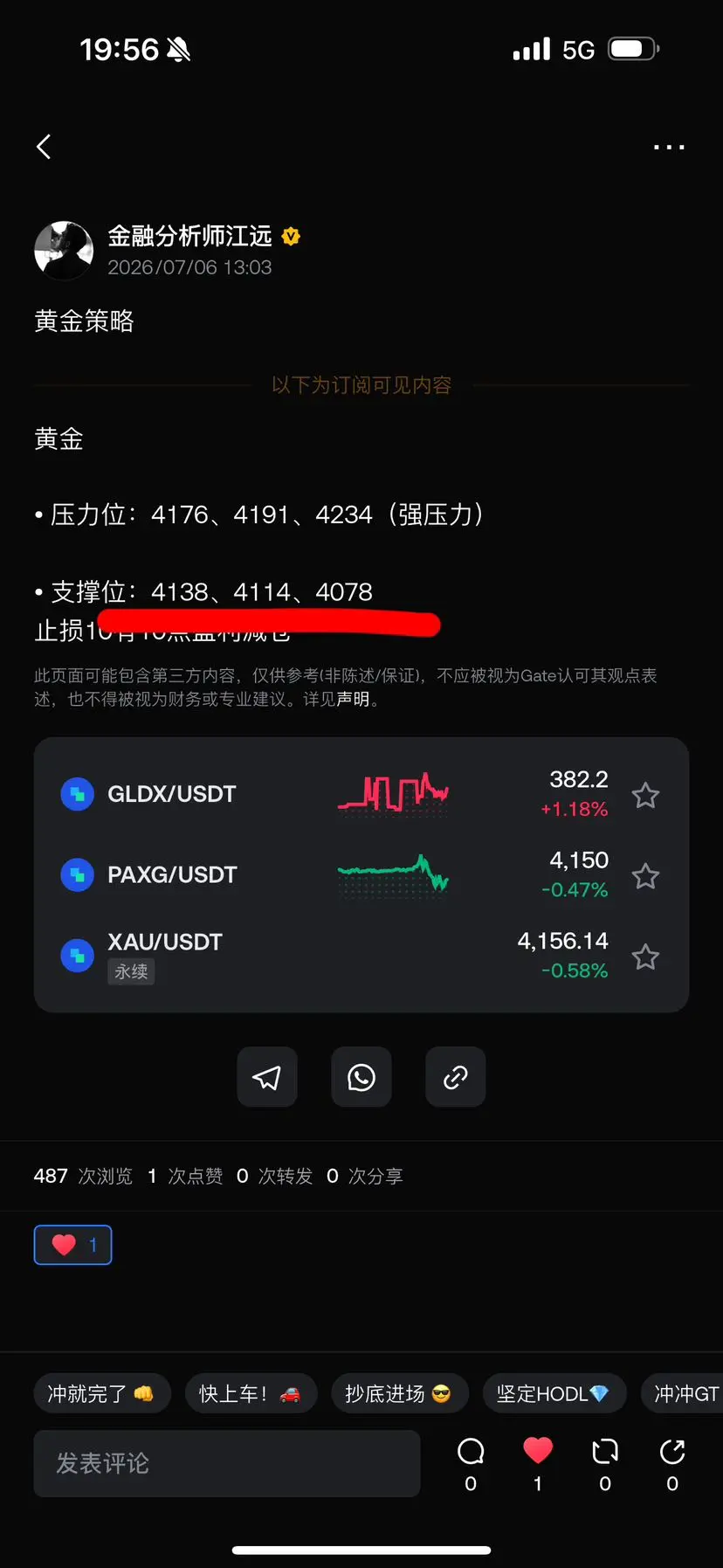Copy the post link
Image resolution: width=723 pixels, height=1568 pixels.
pyautogui.click(x=455, y=1077)
